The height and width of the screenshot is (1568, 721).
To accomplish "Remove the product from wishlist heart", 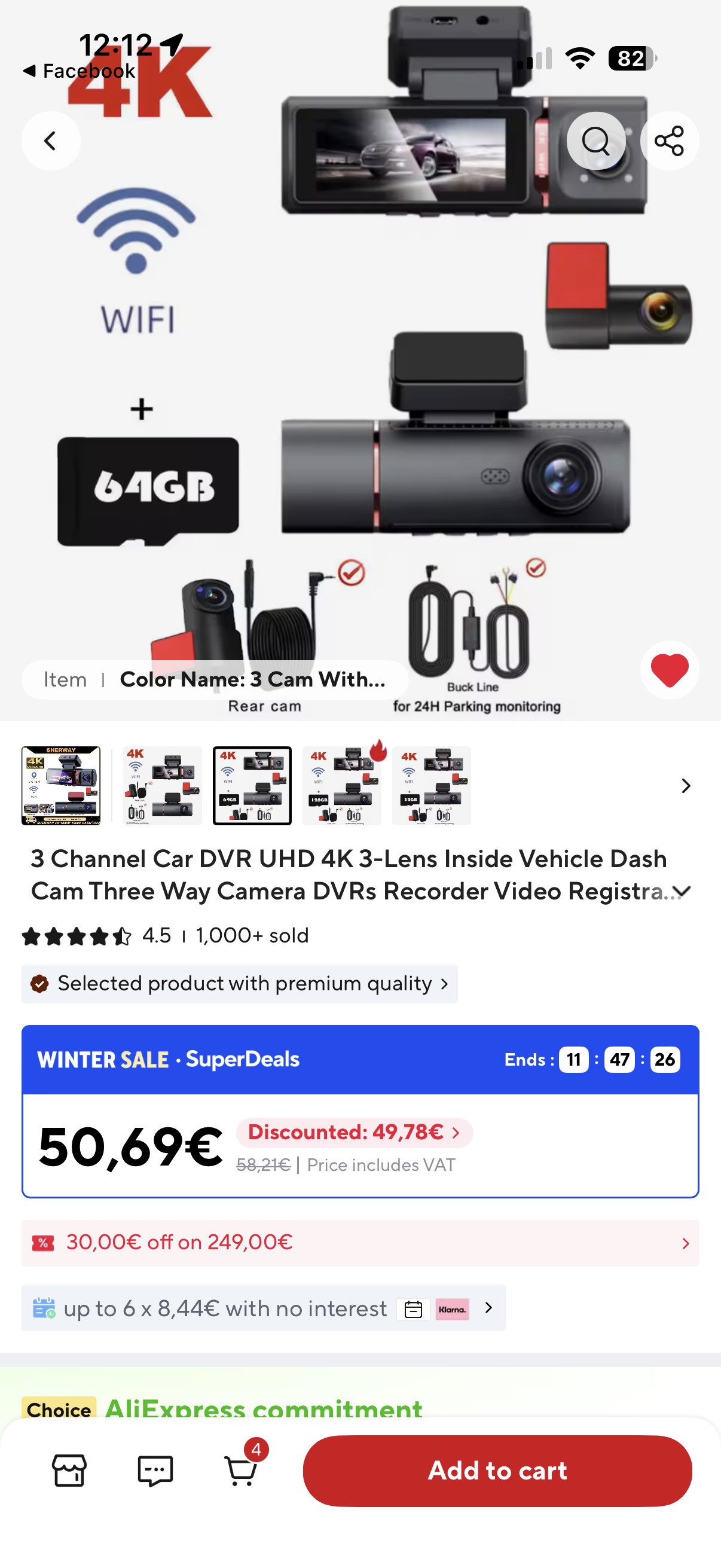I will tap(669, 670).
